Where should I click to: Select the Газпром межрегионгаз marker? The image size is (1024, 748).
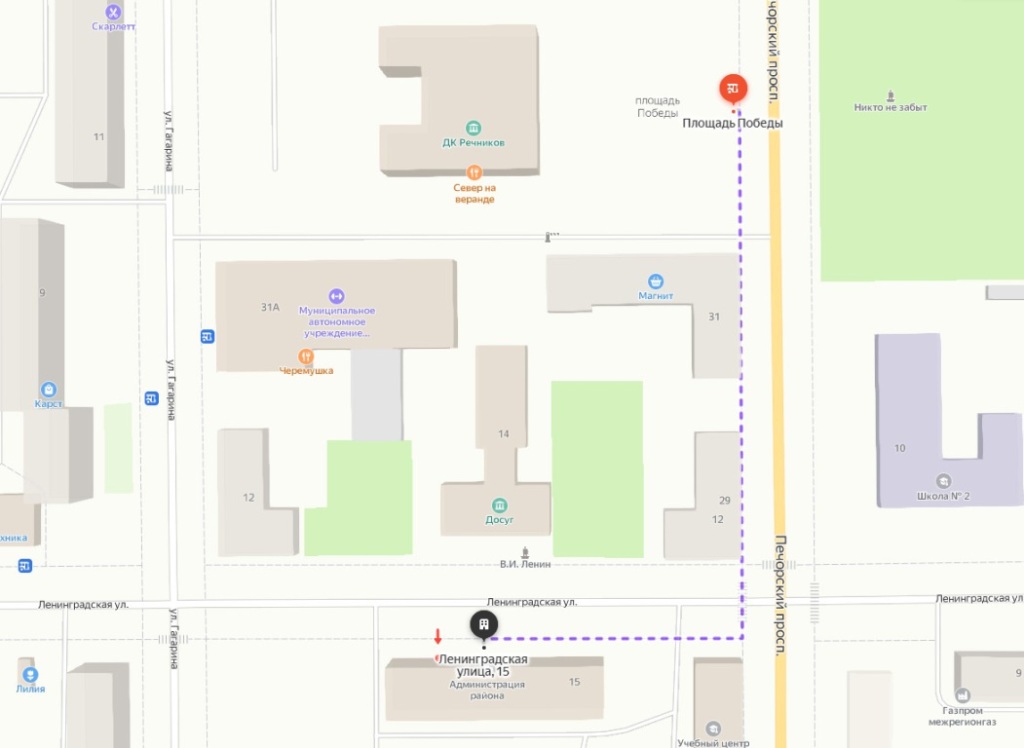pyautogui.click(x=962, y=695)
